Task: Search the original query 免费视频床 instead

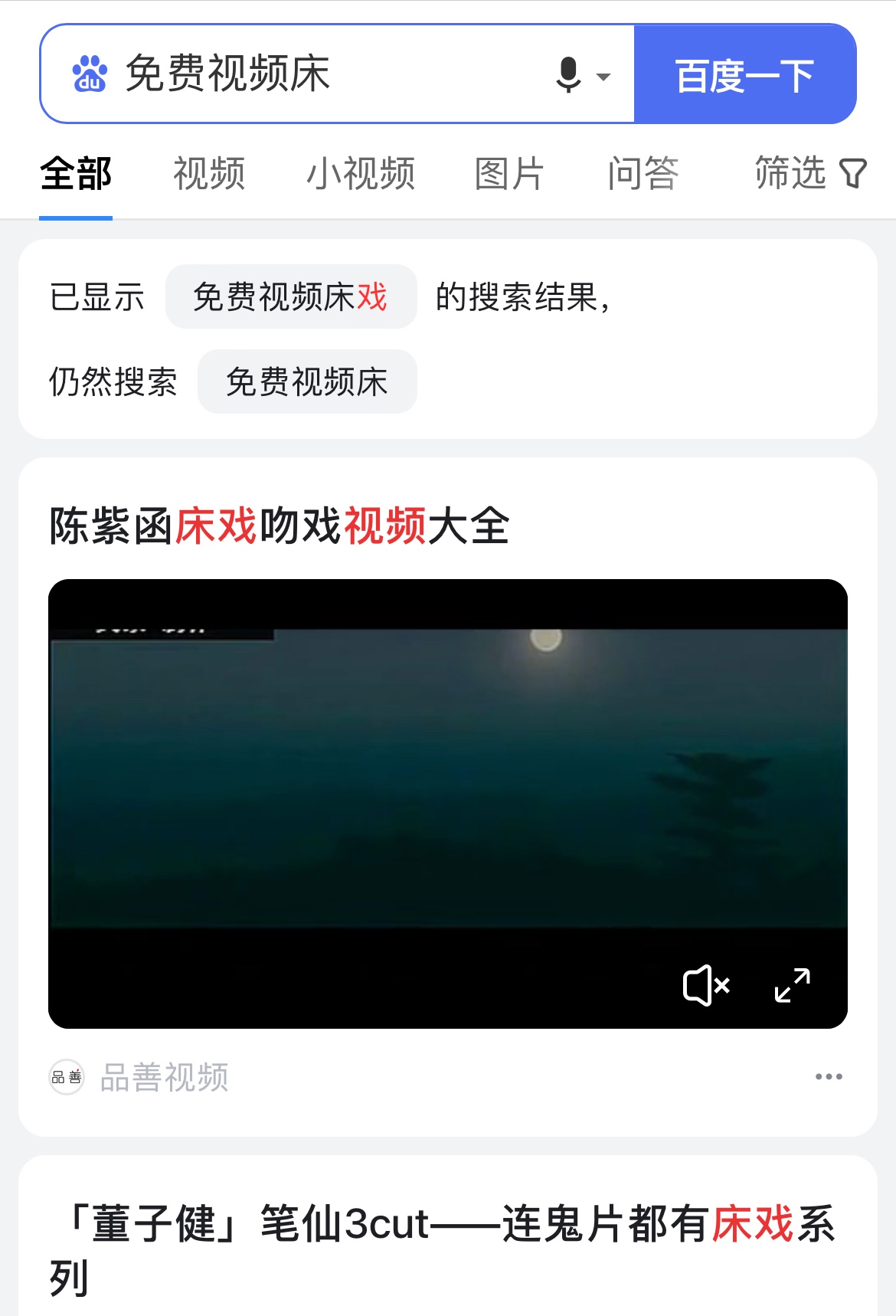Action: (x=307, y=381)
